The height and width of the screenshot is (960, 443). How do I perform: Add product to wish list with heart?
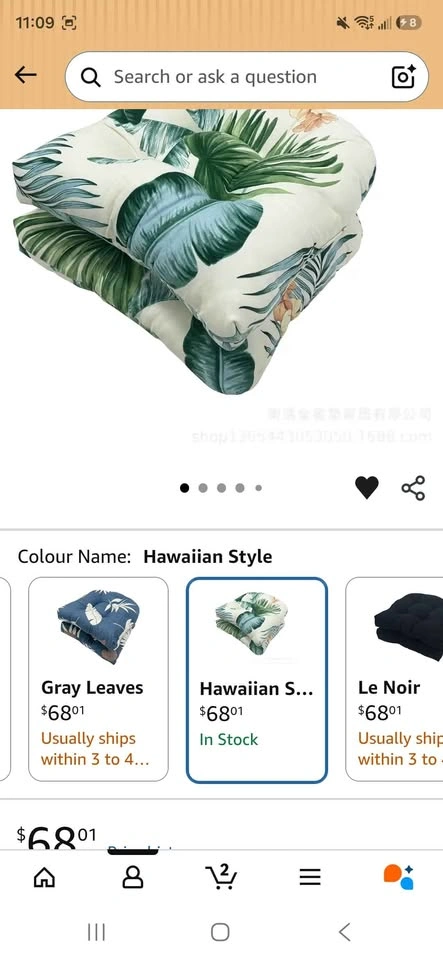(367, 488)
